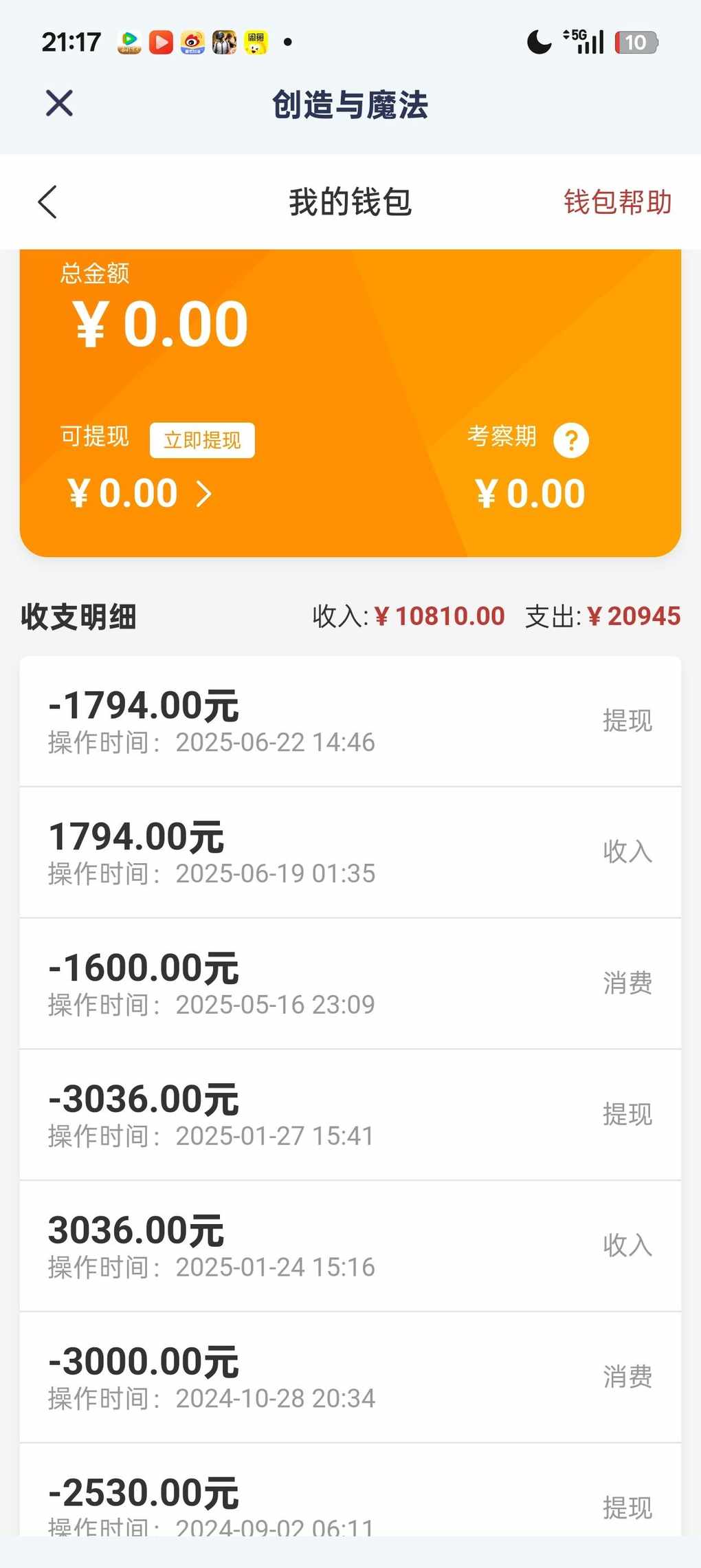Expand the 可提现 balance arrow
The width and height of the screenshot is (701, 1568).
point(204,494)
